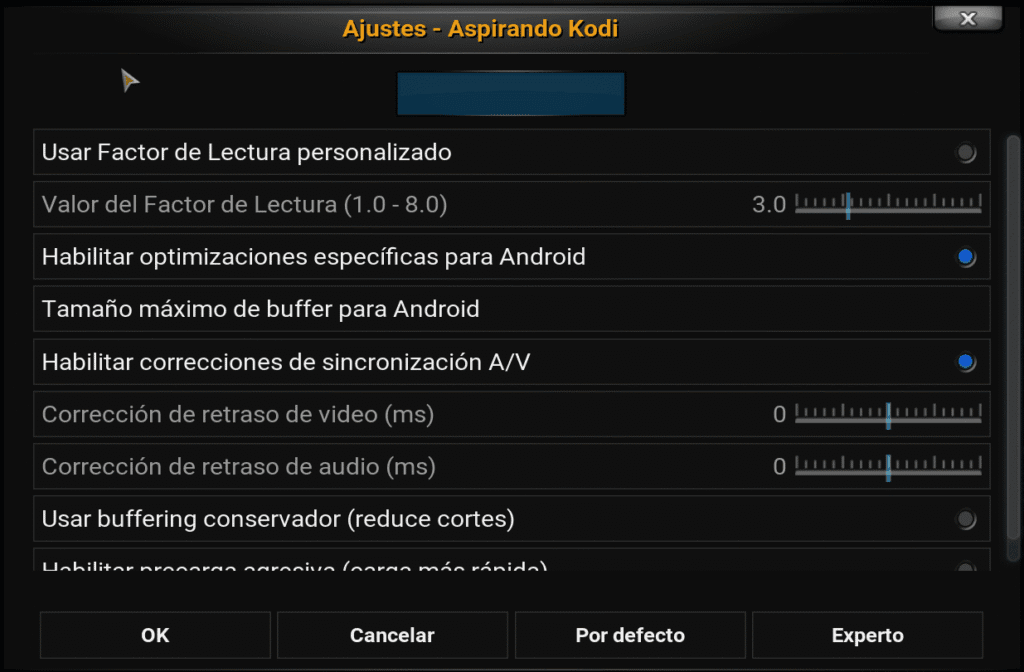Screen dimensions: 1024x672
Task: Adjust the Valor del Factor de Lectura slider
Action: (x=887, y=205)
